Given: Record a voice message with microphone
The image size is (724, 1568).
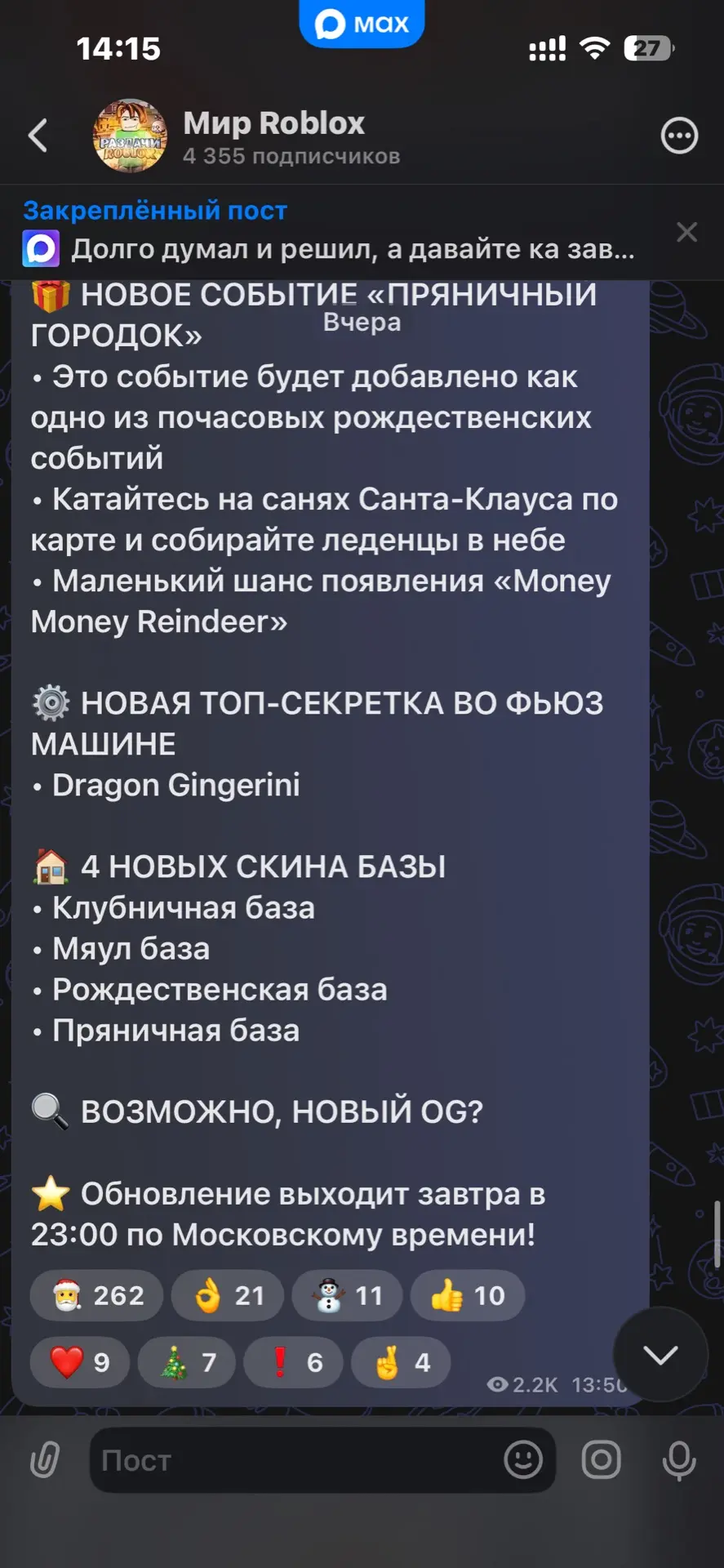Looking at the screenshot, I should click(678, 1460).
